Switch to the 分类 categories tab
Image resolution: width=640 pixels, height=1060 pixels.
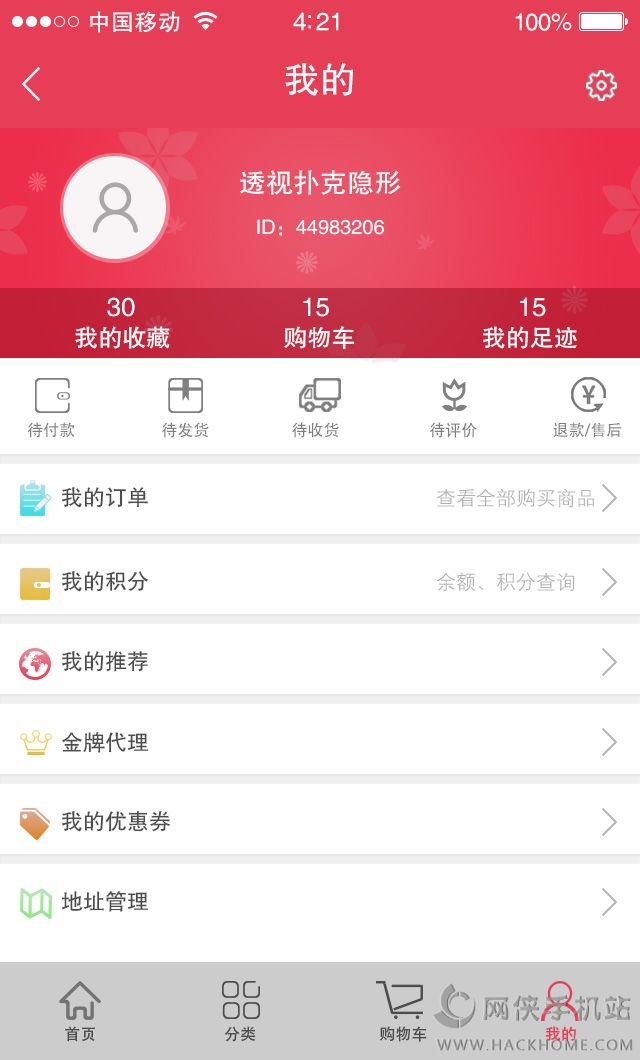[240, 1011]
